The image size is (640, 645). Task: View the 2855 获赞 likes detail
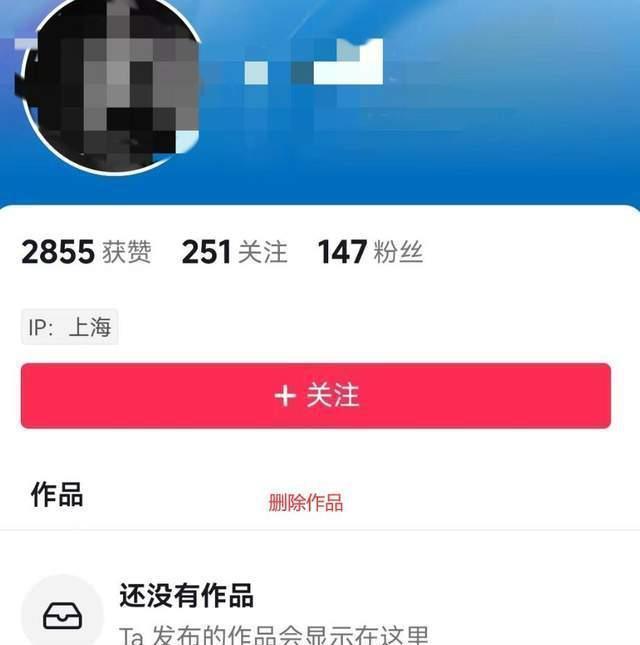click(x=86, y=252)
